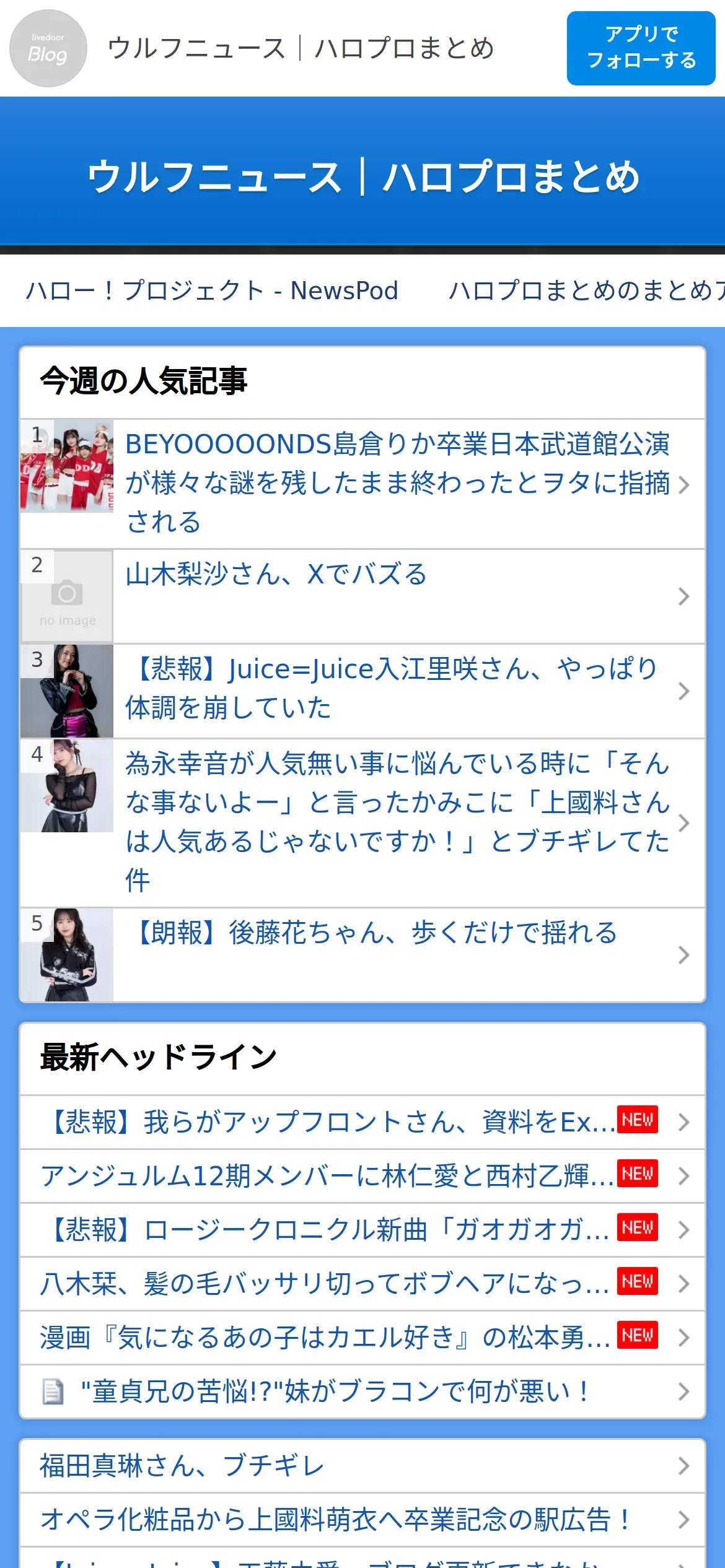Open the 後藤花ちゃん、歩くだけで揺れる article
This screenshot has width=725, height=1568.
(375, 933)
